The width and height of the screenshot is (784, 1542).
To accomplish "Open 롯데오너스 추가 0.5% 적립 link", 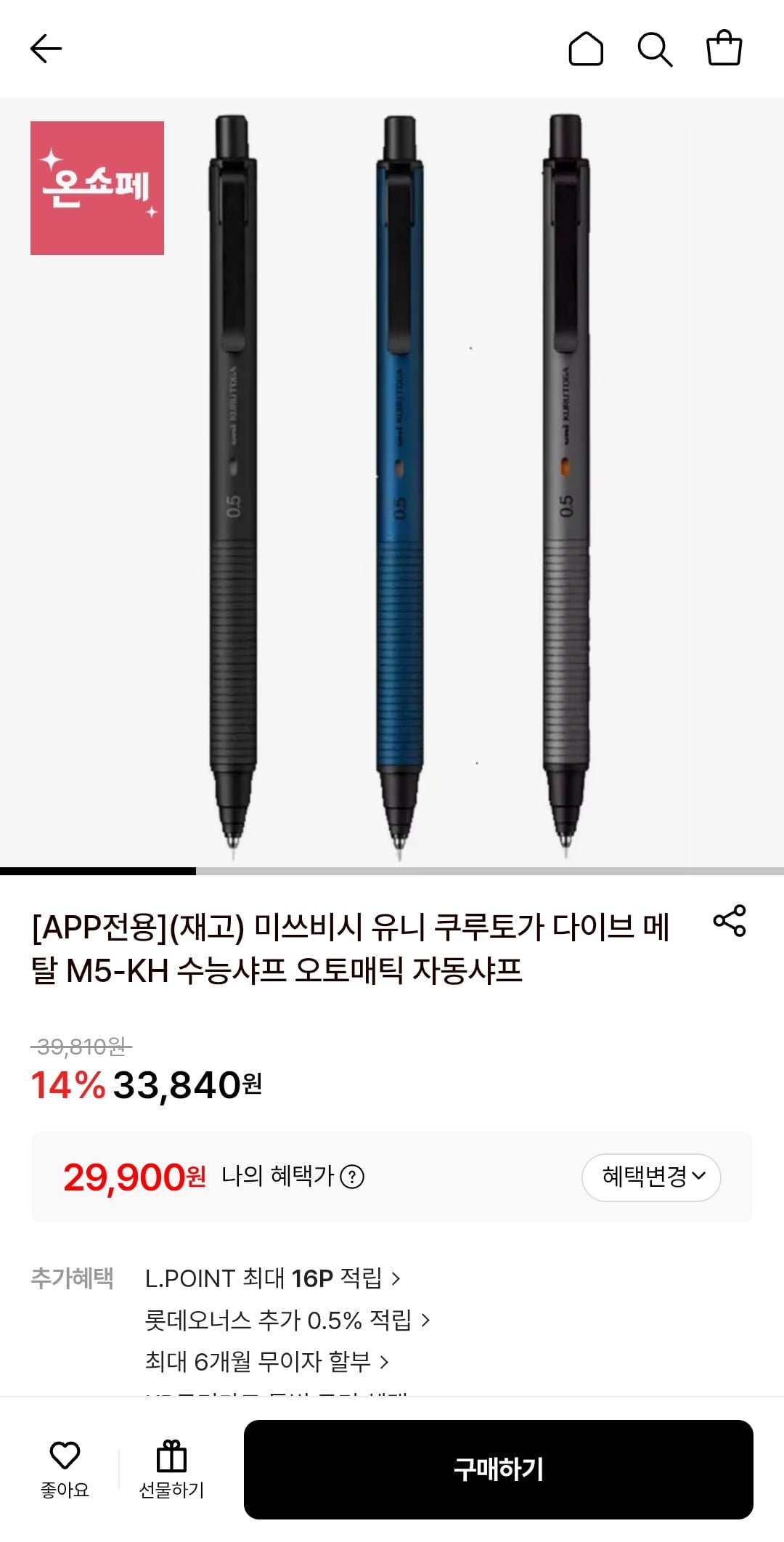I will (287, 1320).
